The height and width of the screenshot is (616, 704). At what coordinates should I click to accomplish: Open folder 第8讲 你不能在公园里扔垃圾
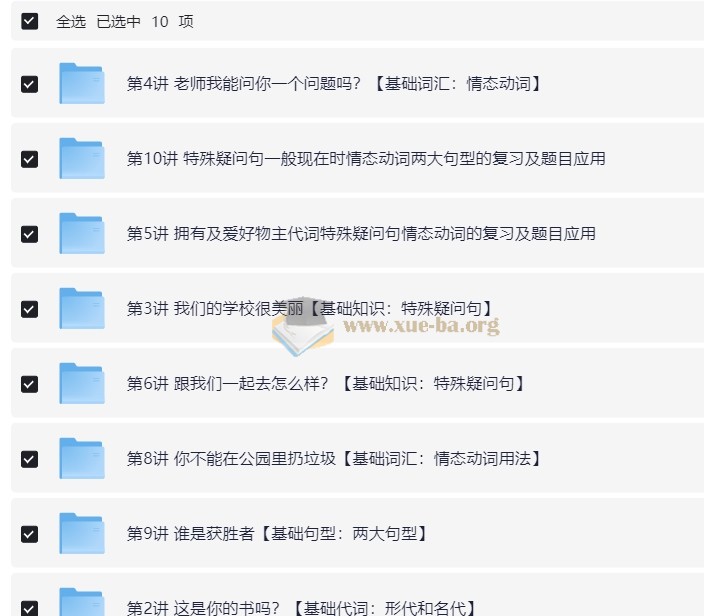pos(334,459)
